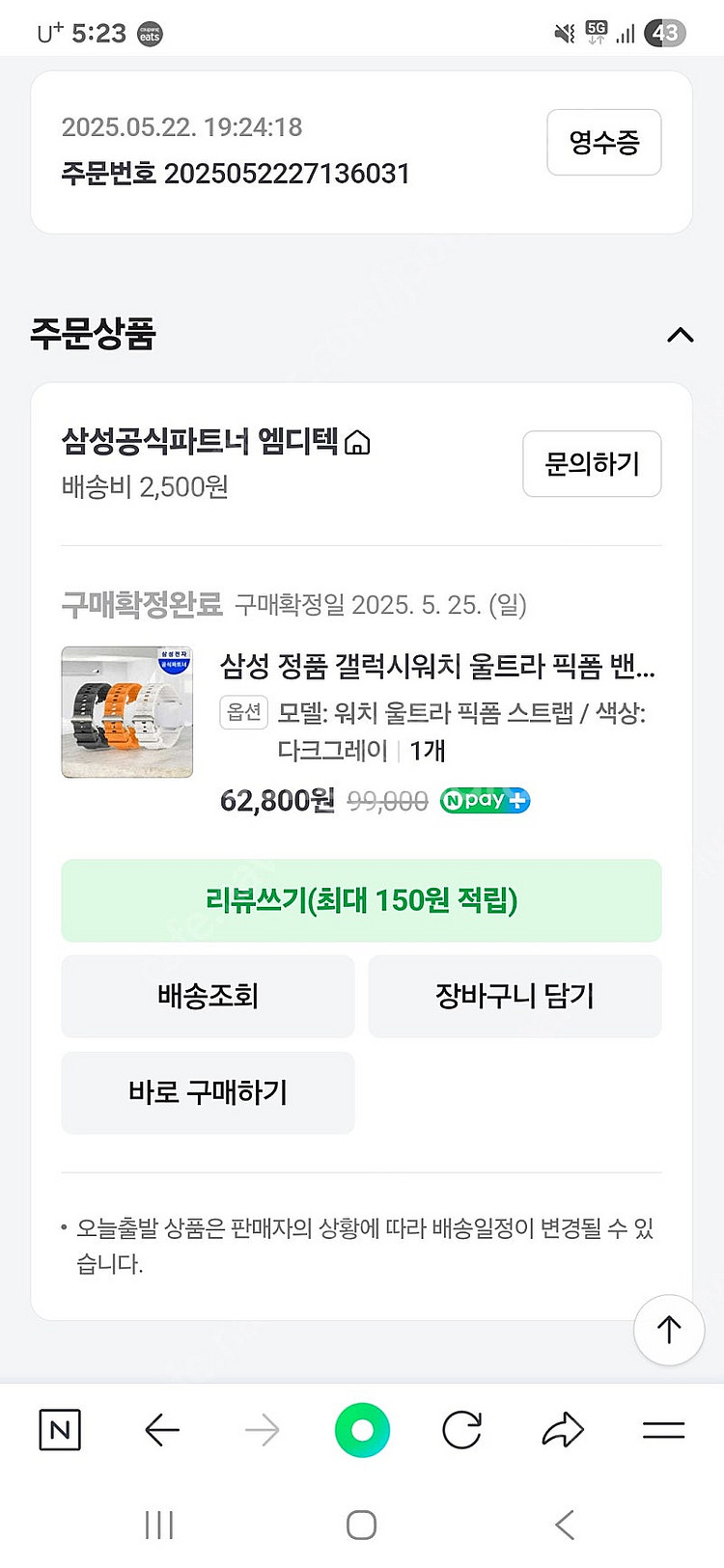The width and height of the screenshot is (724, 1568).
Task: Tap 배송조회 to track delivery
Action: [208, 996]
